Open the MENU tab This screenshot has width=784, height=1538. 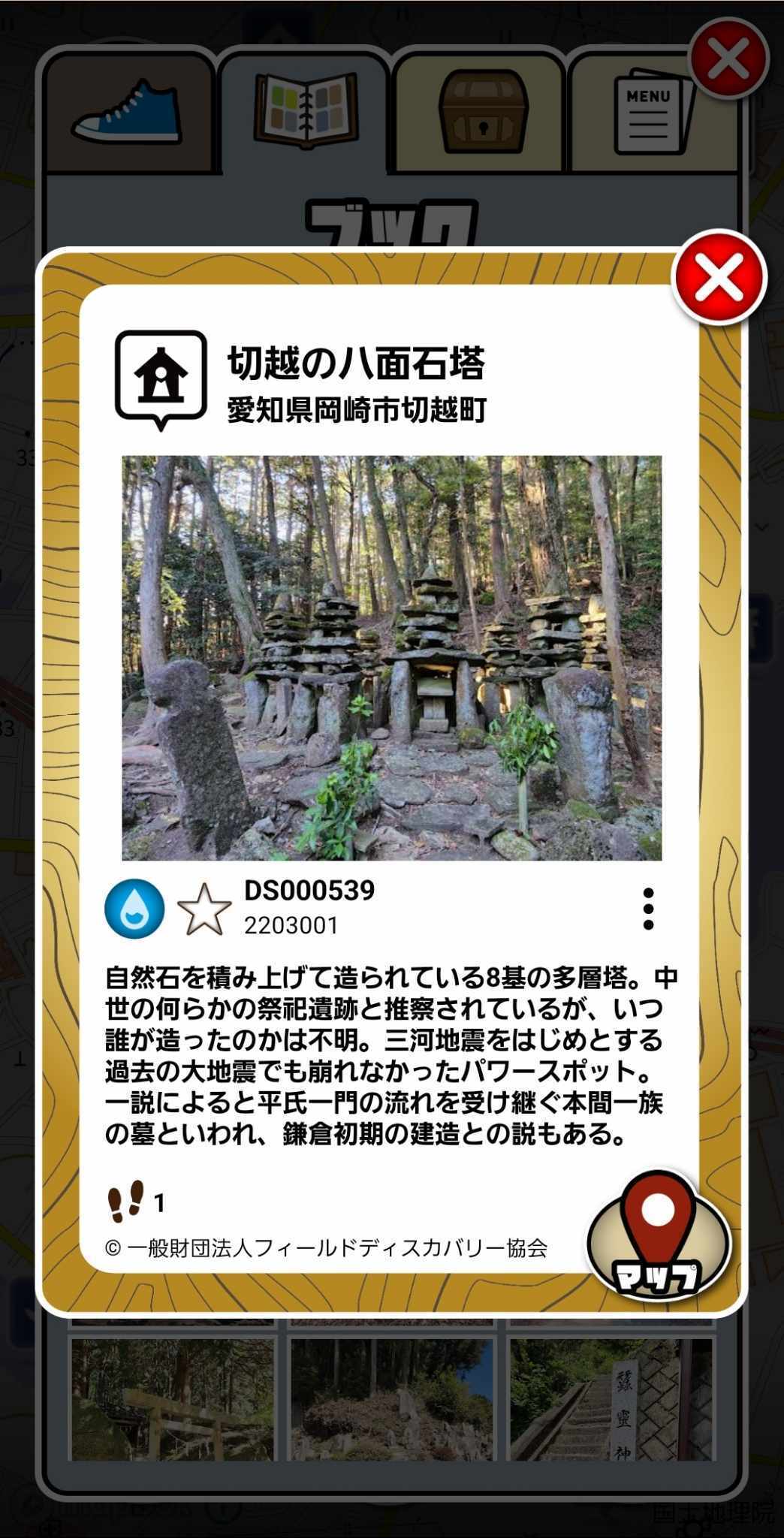(650, 113)
